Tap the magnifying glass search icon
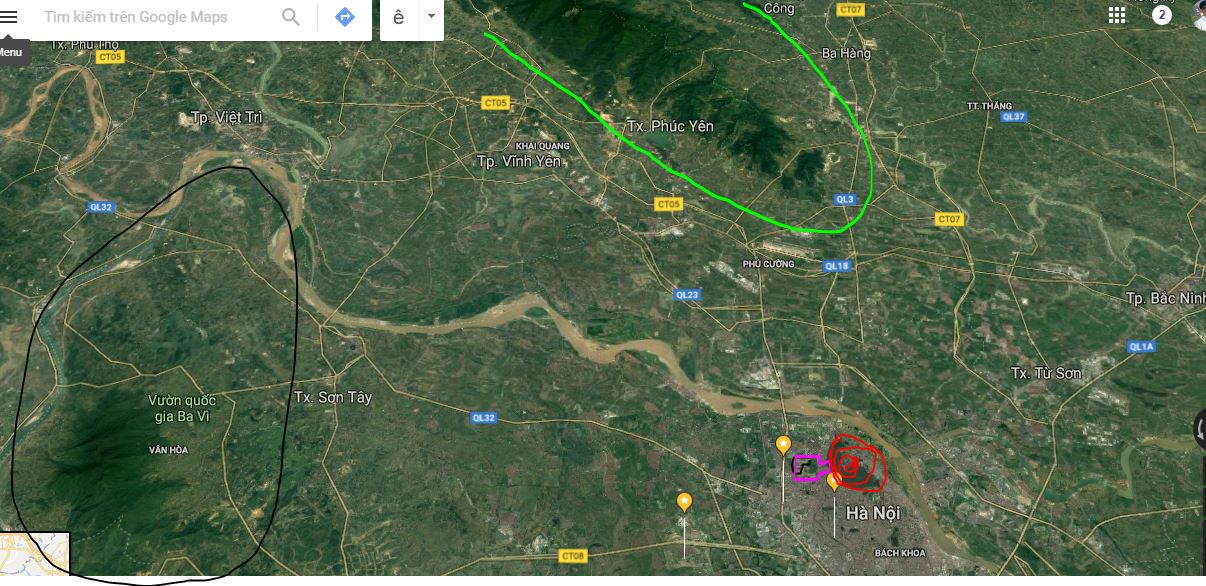The width and height of the screenshot is (1206, 586). pos(291,17)
